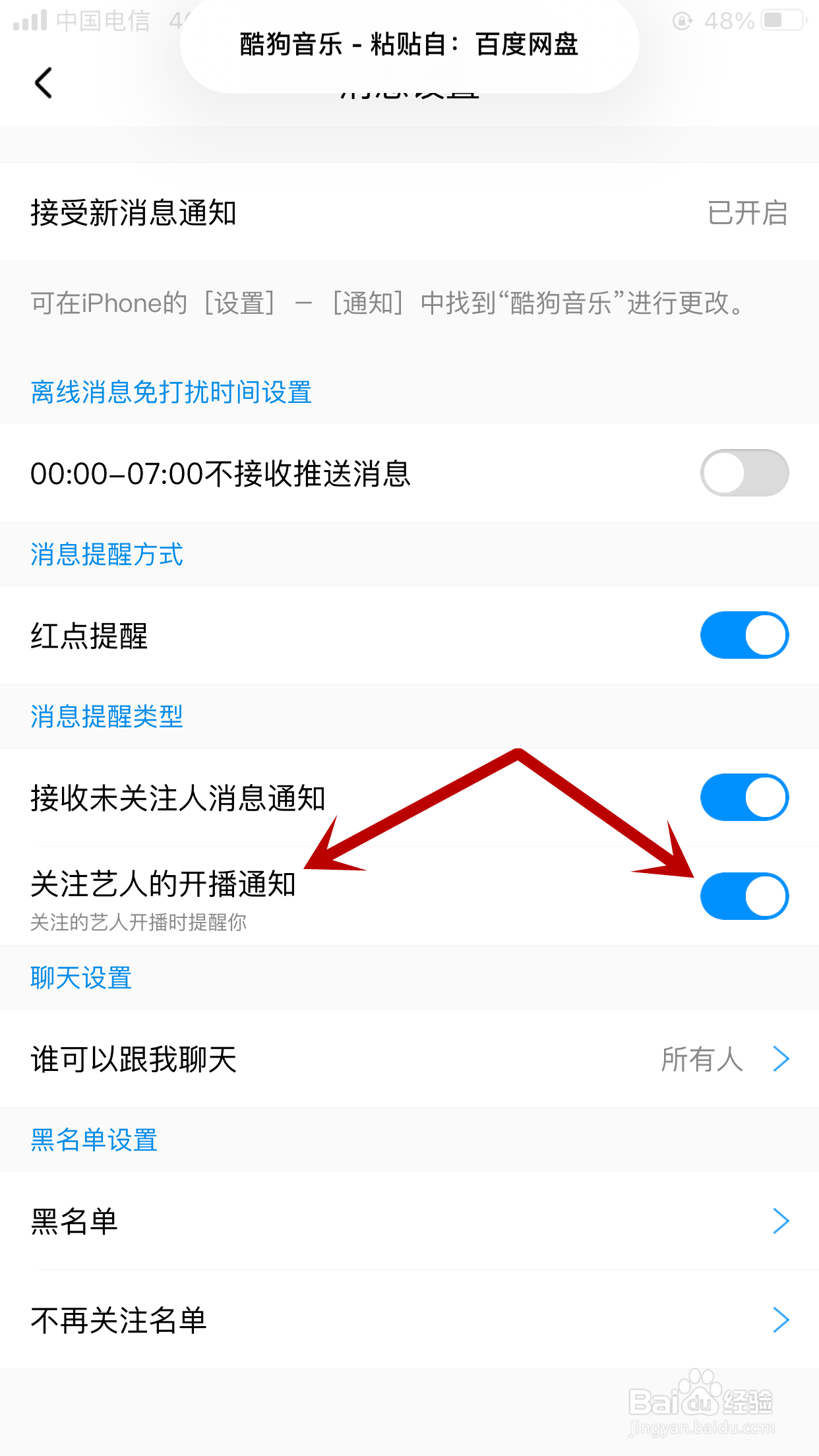819x1456 pixels.
Task: Enable 00:00-07:00 do-not-disturb push toggle
Action: [744, 473]
